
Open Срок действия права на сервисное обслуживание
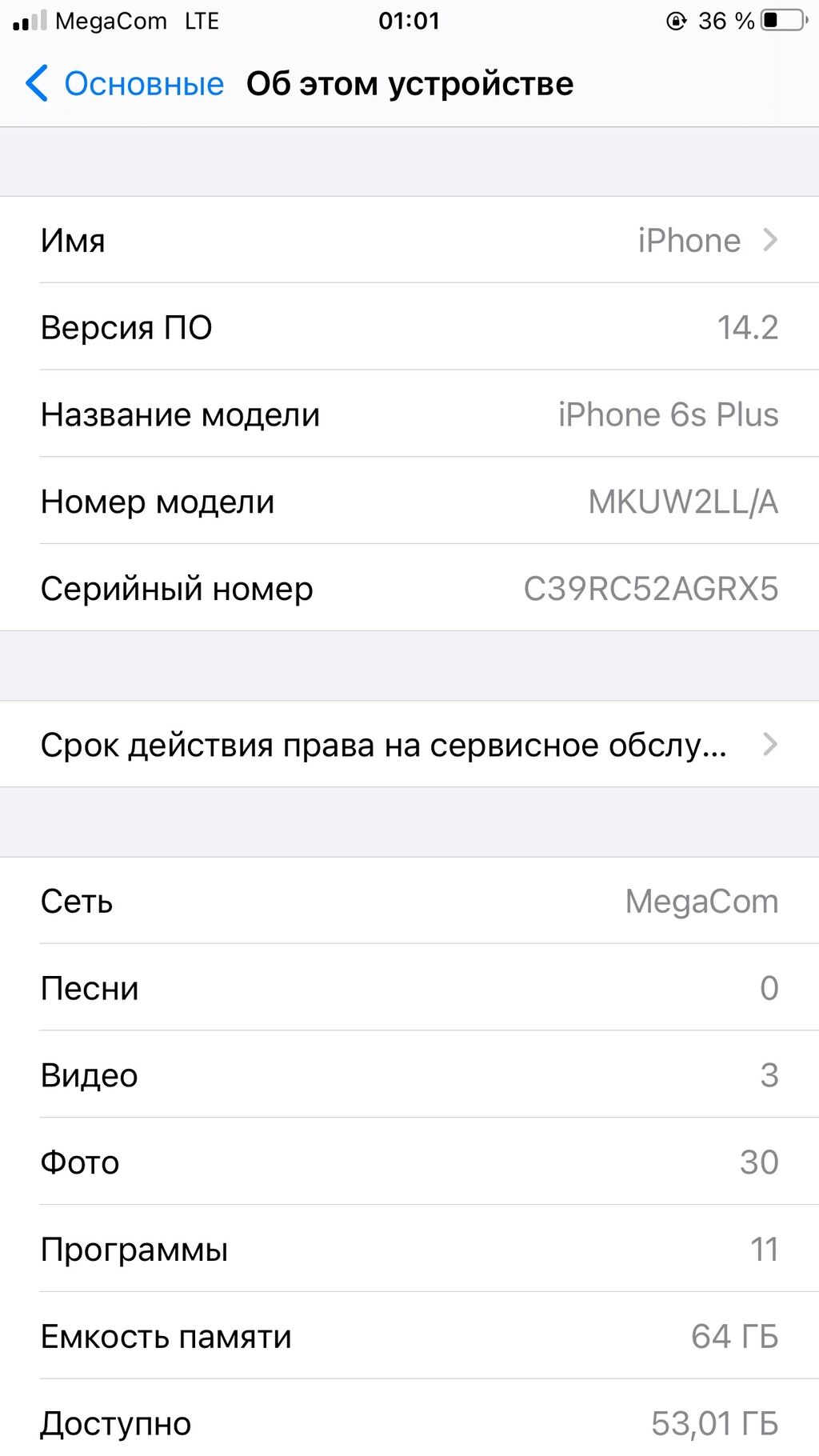pos(409,745)
